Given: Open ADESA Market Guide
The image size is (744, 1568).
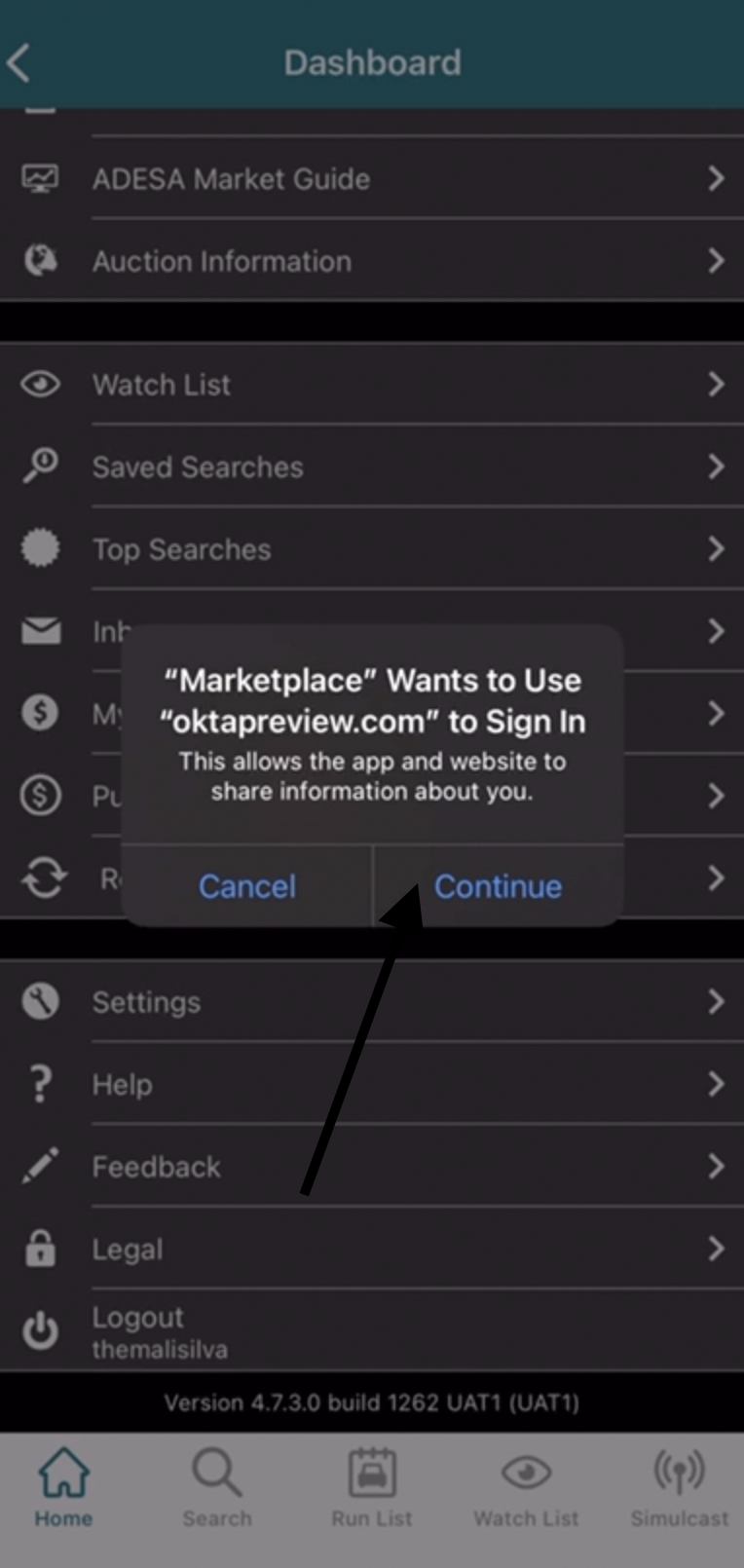Looking at the screenshot, I should [x=372, y=178].
